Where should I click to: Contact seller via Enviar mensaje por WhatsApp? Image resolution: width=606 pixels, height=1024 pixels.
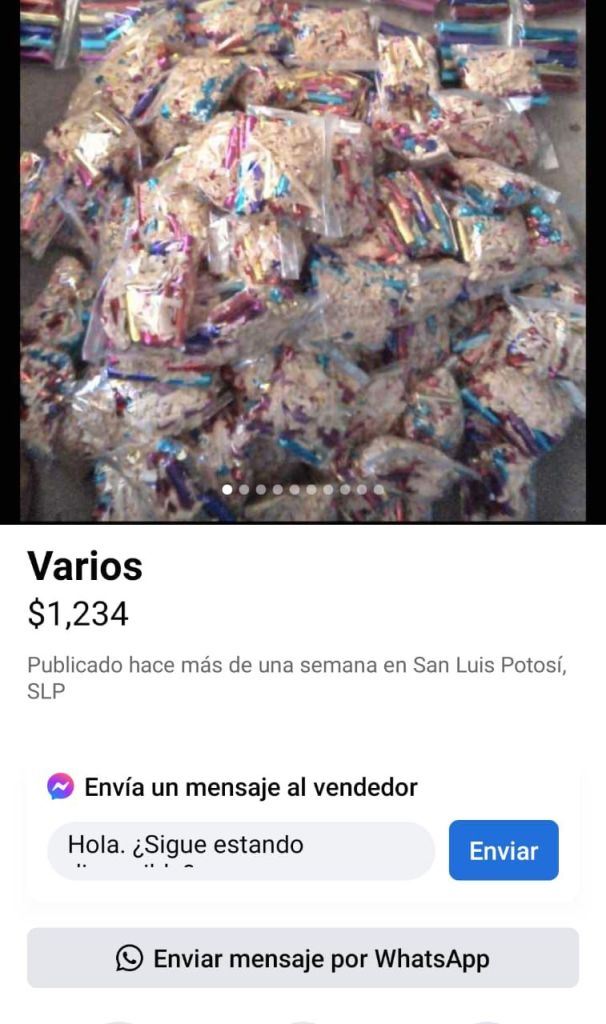click(302, 958)
